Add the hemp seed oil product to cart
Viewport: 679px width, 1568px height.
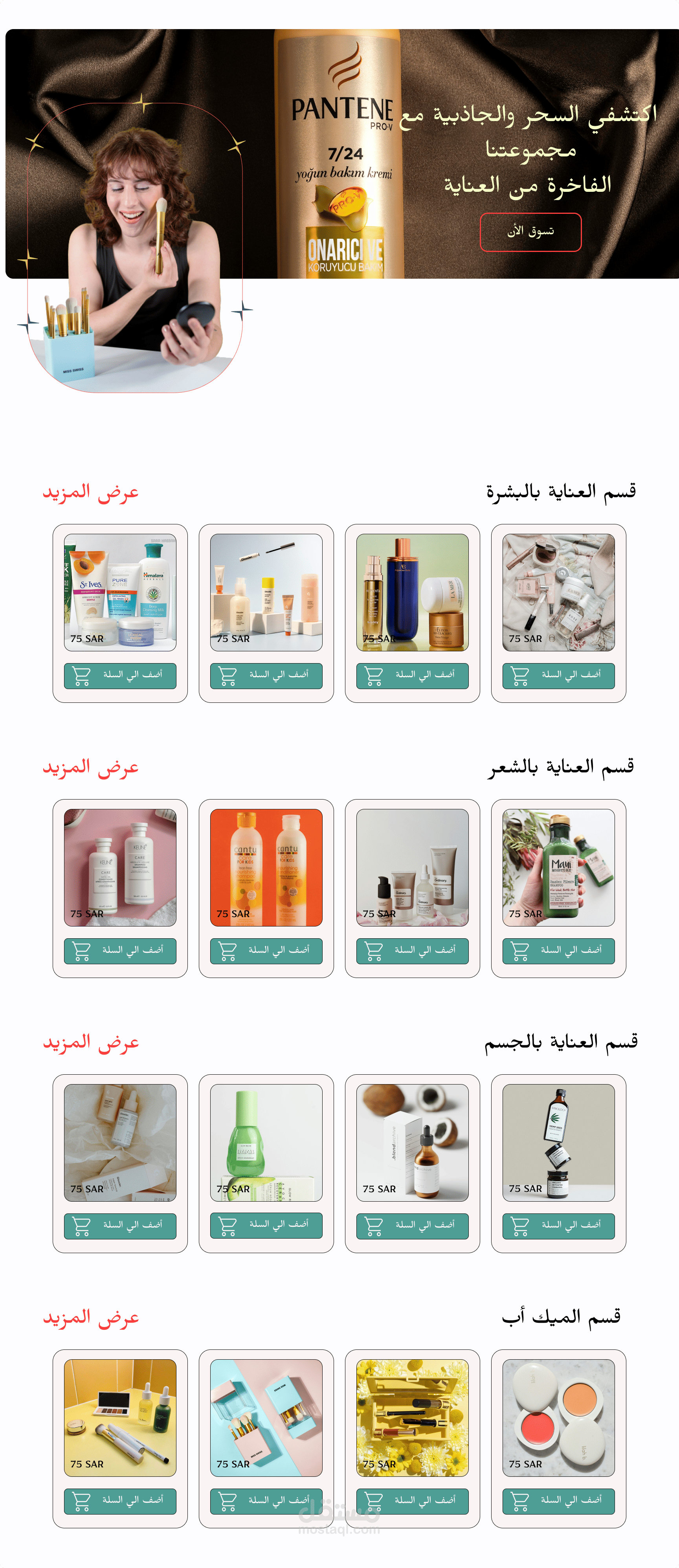[x=558, y=1226]
